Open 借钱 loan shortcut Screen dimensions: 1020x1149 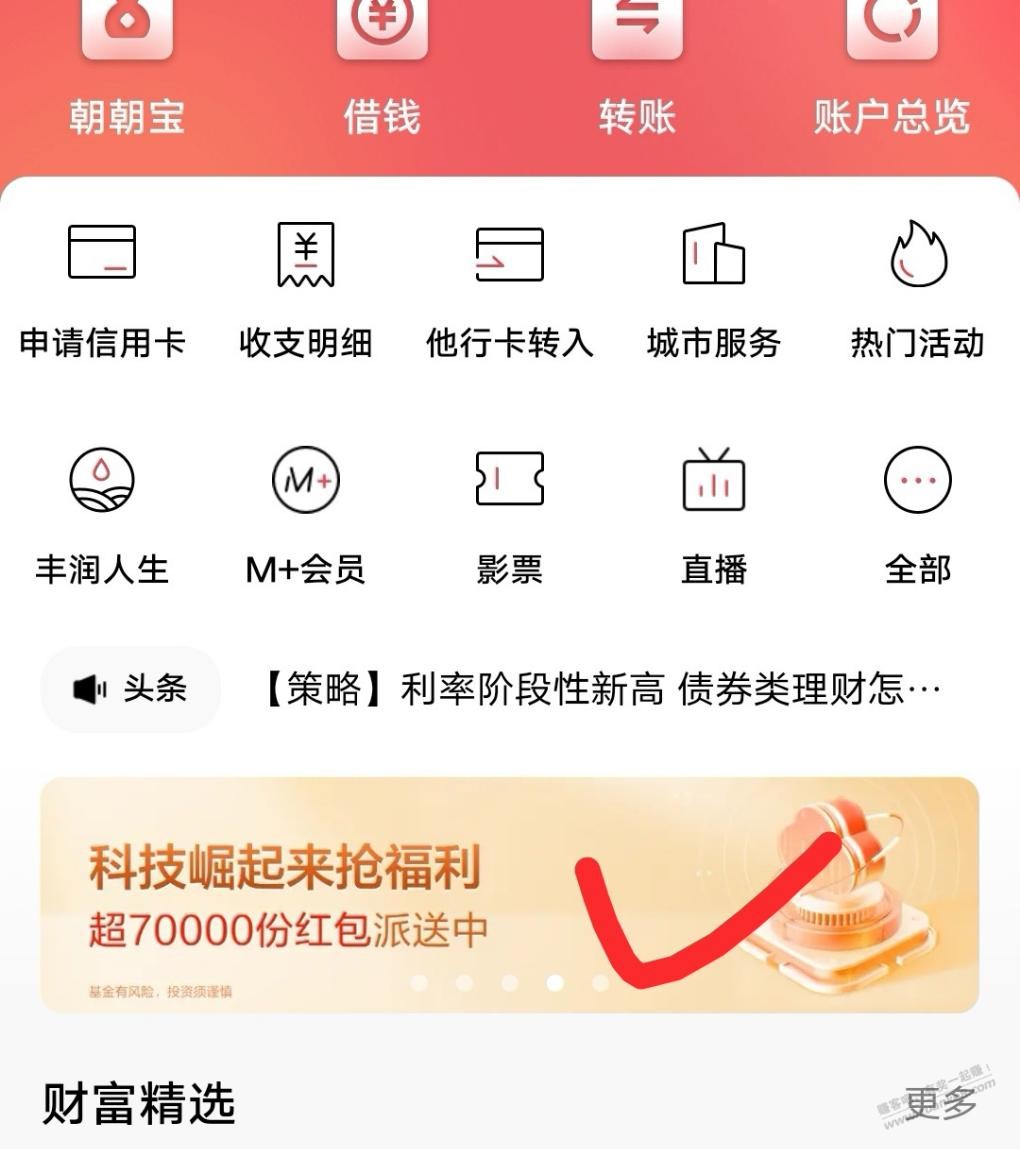tap(382, 70)
